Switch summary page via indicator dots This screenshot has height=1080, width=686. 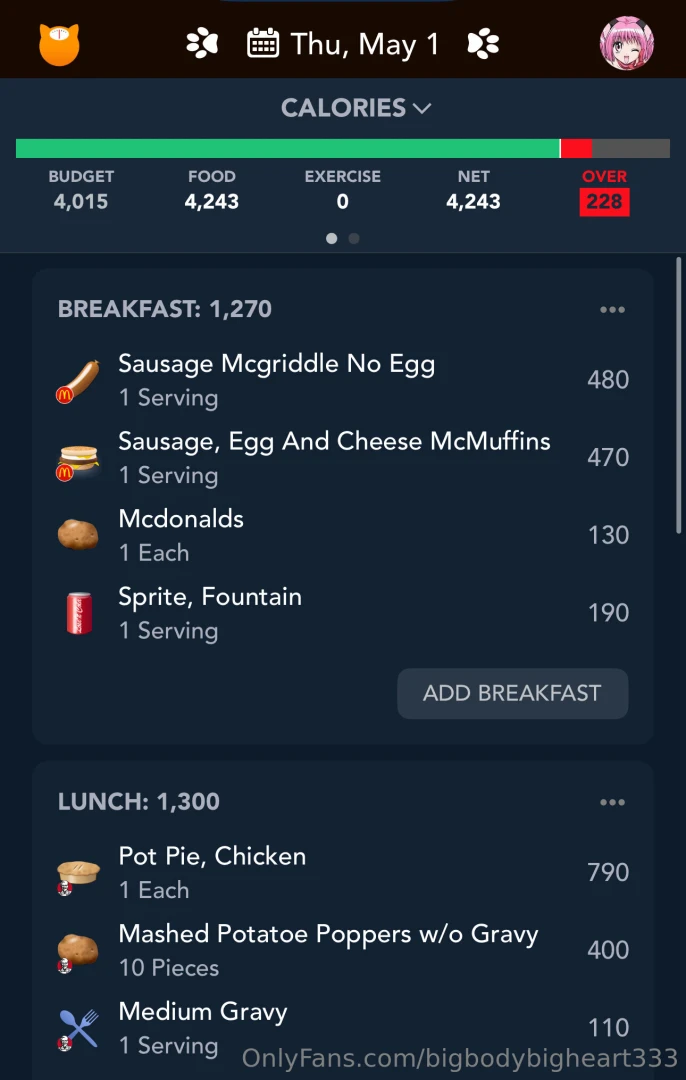(x=354, y=239)
